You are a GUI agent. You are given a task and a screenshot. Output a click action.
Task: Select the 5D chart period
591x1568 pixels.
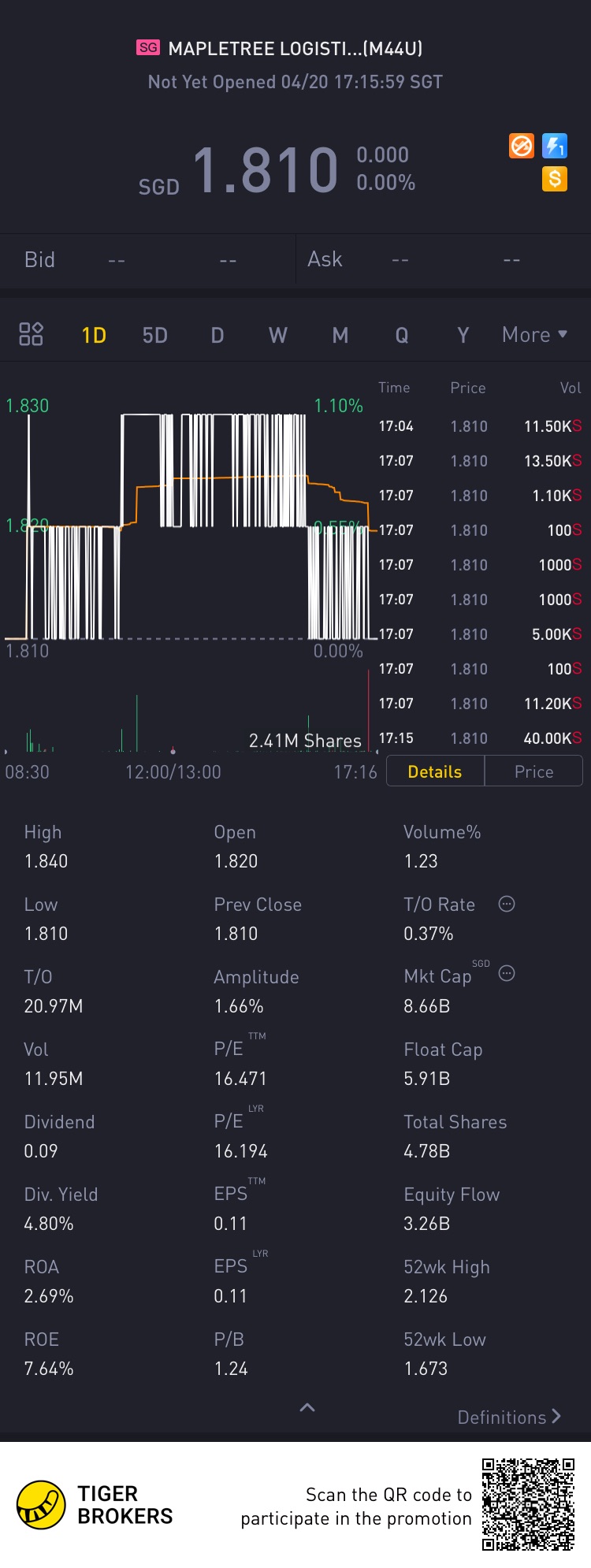tap(154, 335)
